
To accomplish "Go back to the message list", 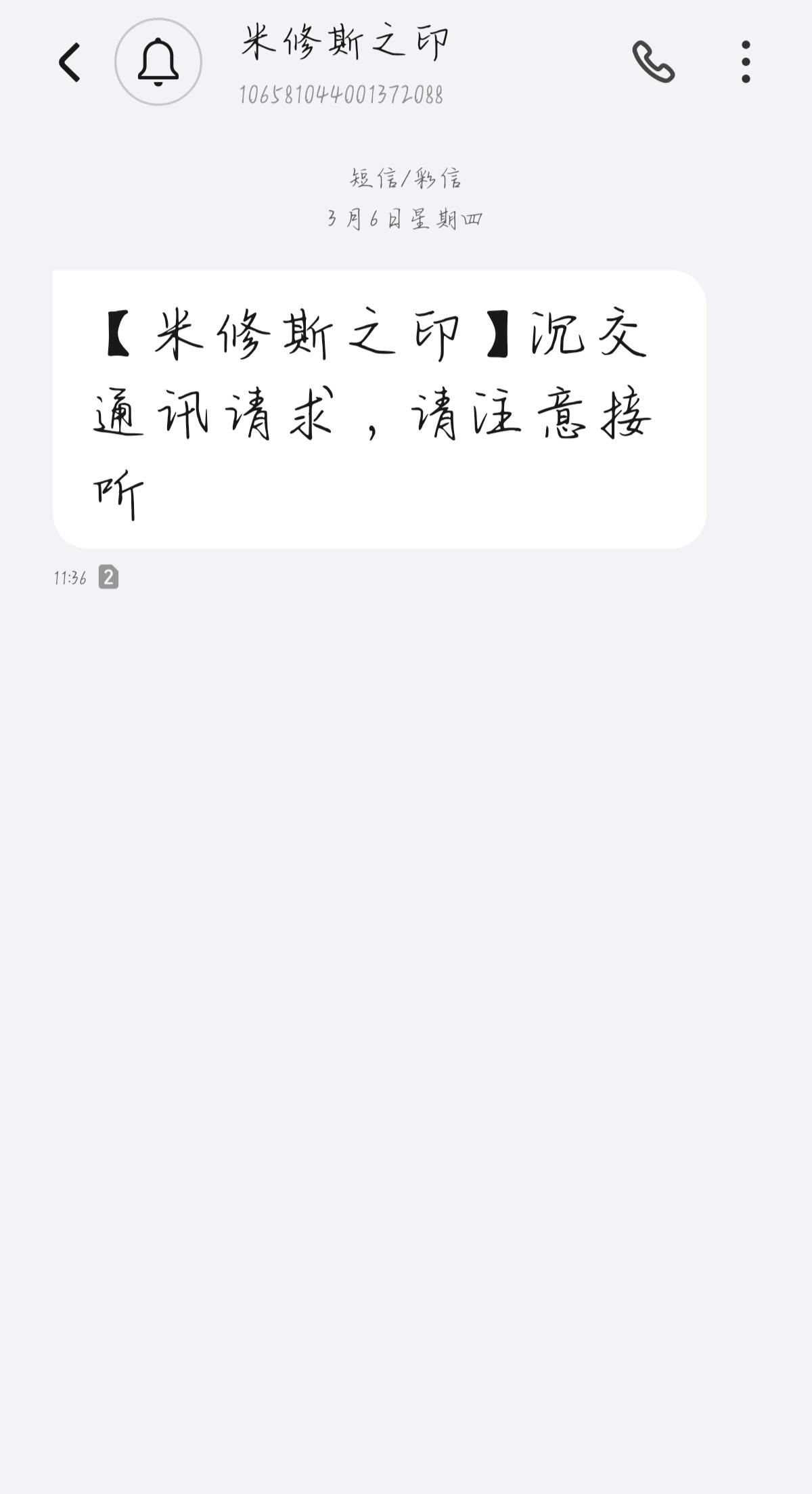I will (70, 62).
